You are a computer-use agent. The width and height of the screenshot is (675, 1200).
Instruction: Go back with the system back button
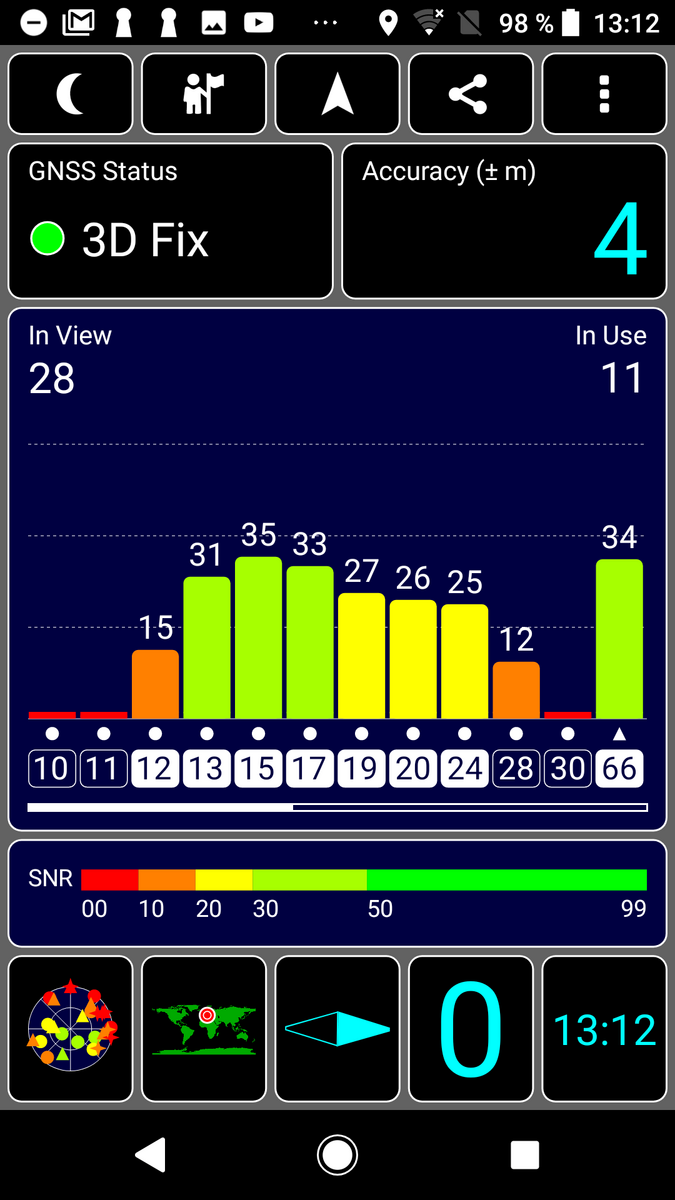click(150, 1155)
